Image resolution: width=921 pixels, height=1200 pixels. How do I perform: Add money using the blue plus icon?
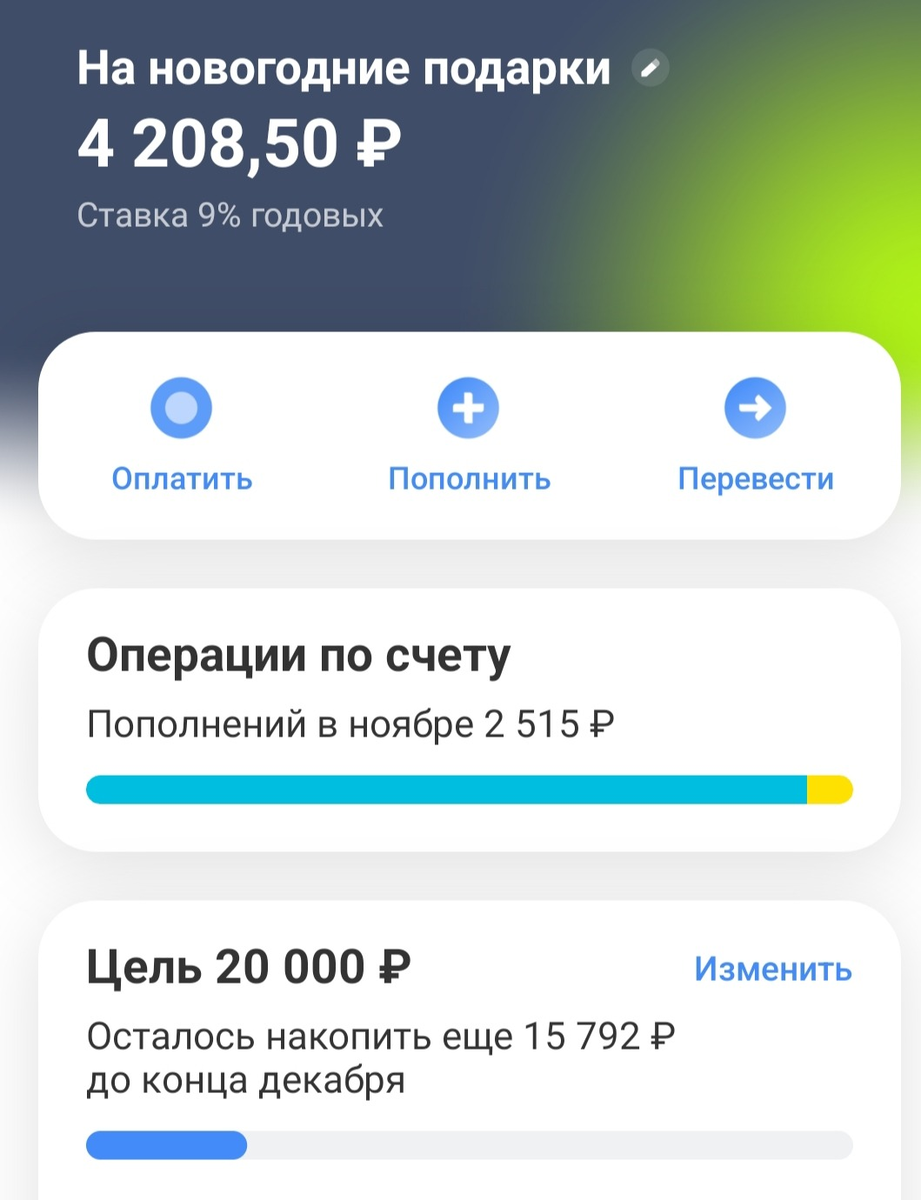(x=466, y=407)
